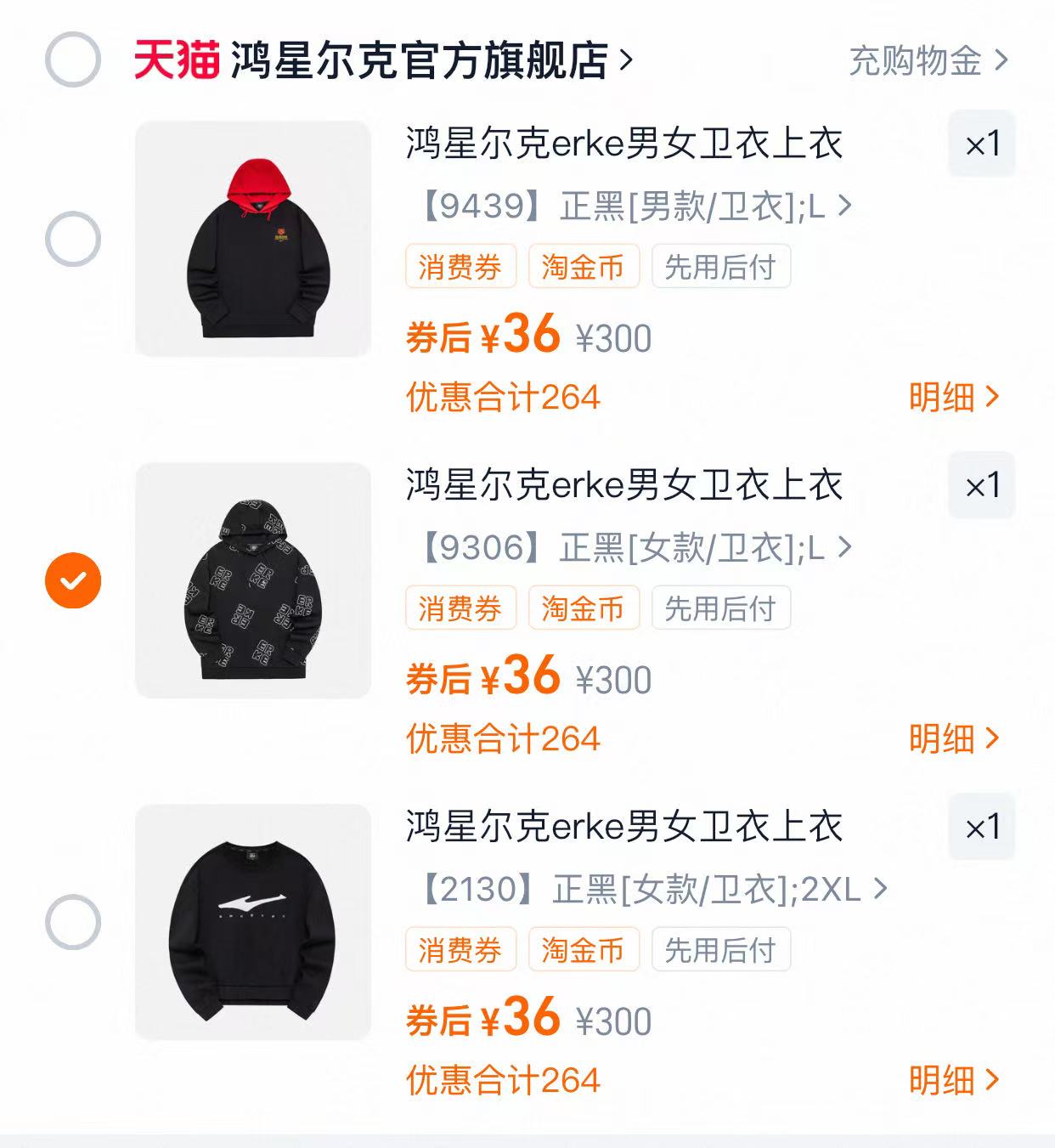
Task: Adjust quantity of the 【2130】 sweatshirt
Action: [x=982, y=827]
